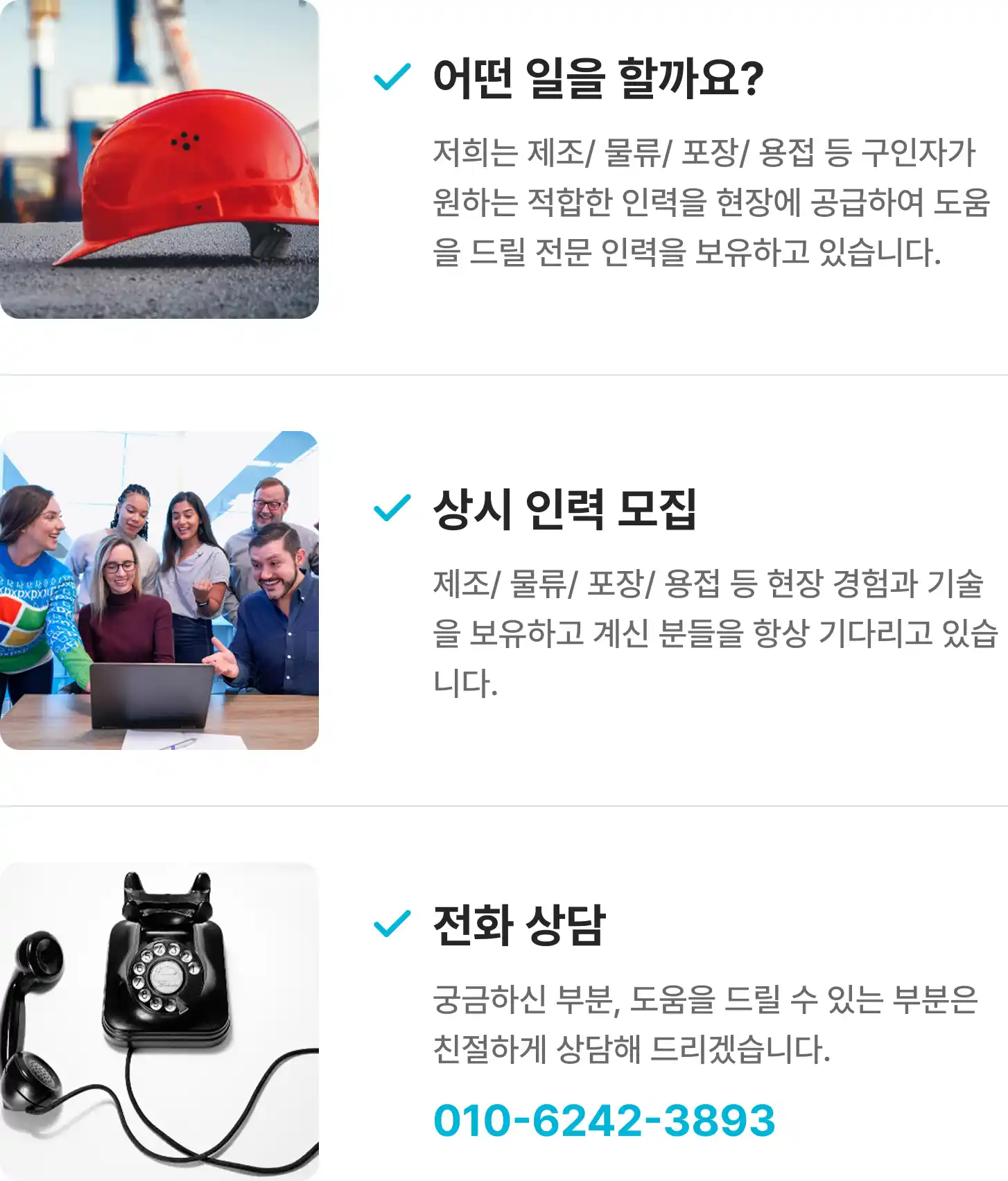Call the number 010-6242-3893
This screenshot has width=1008, height=1181.
click(604, 1120)
